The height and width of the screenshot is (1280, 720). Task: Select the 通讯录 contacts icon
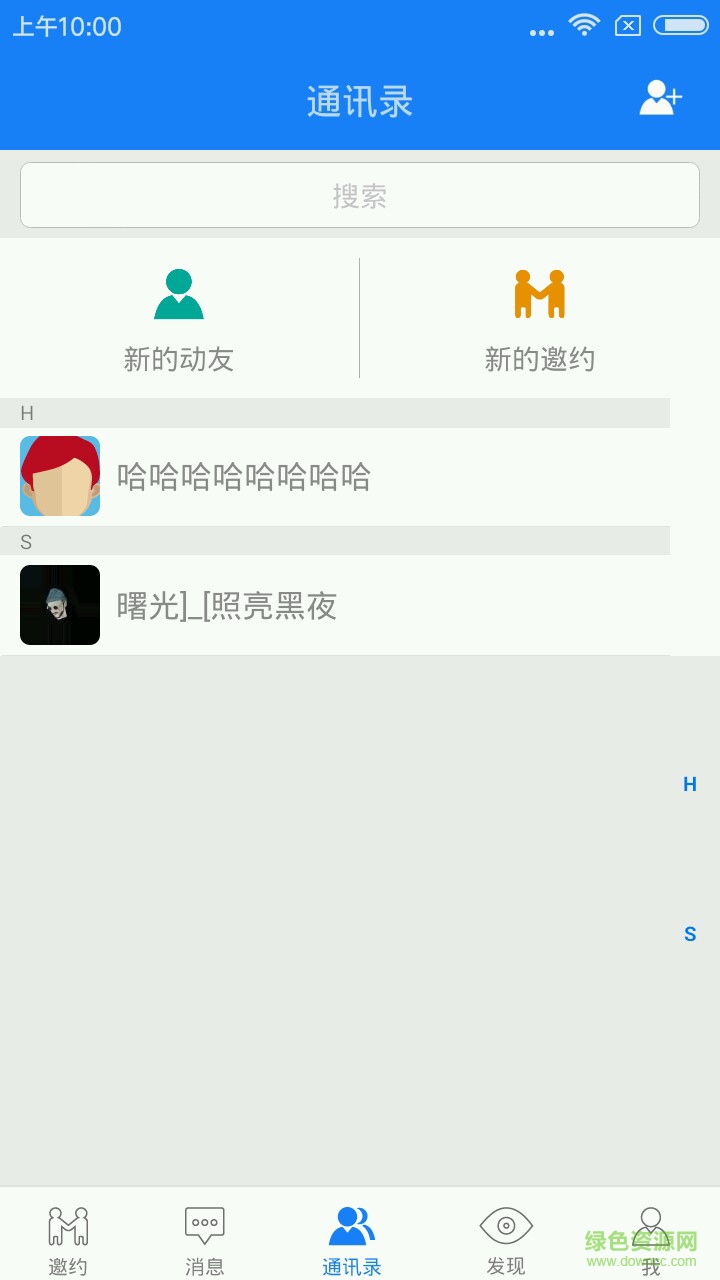click(351, 1222)
